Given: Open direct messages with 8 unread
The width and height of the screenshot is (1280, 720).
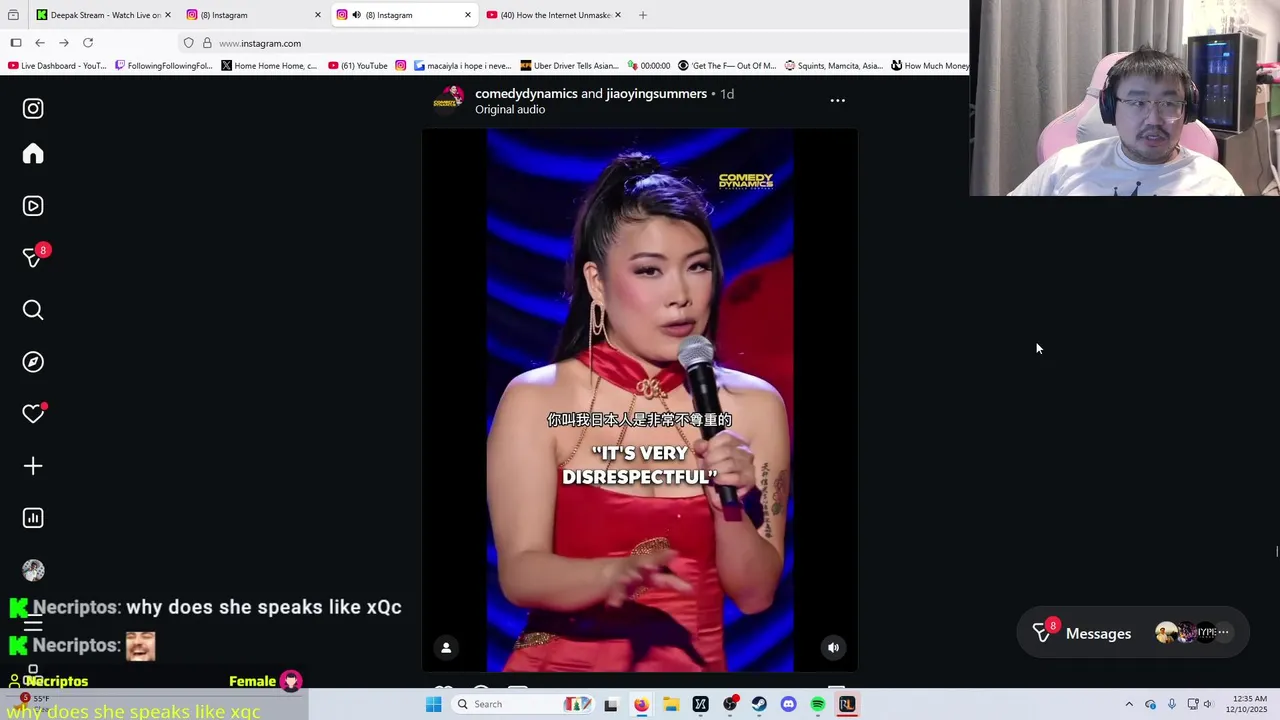Looking at the screenshot, I should (33, 258).
